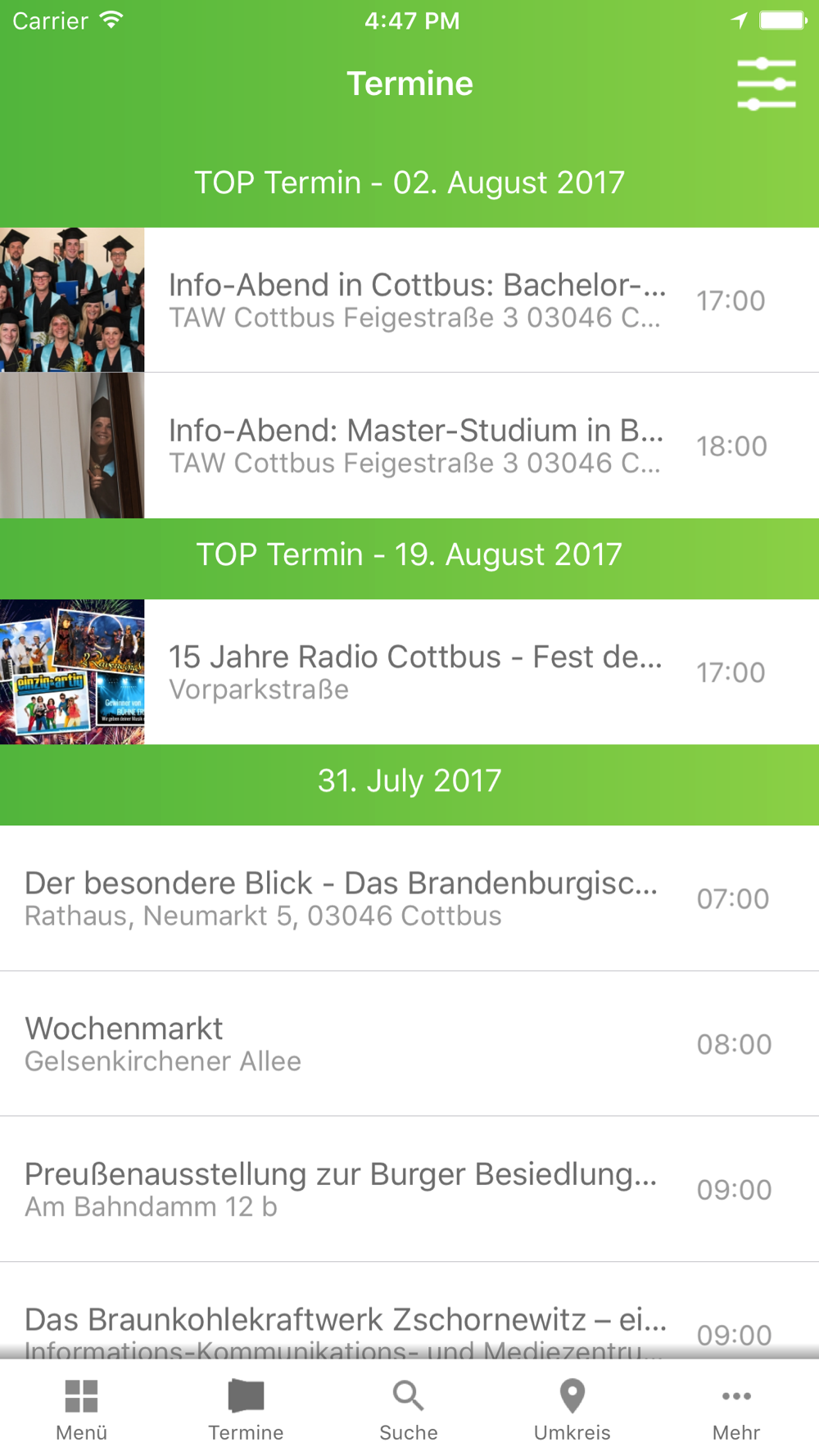This screenshot has width=819, height=1456.
Task: Open 15 Jahre Radio Cottbus event
Action: point(418,672)
